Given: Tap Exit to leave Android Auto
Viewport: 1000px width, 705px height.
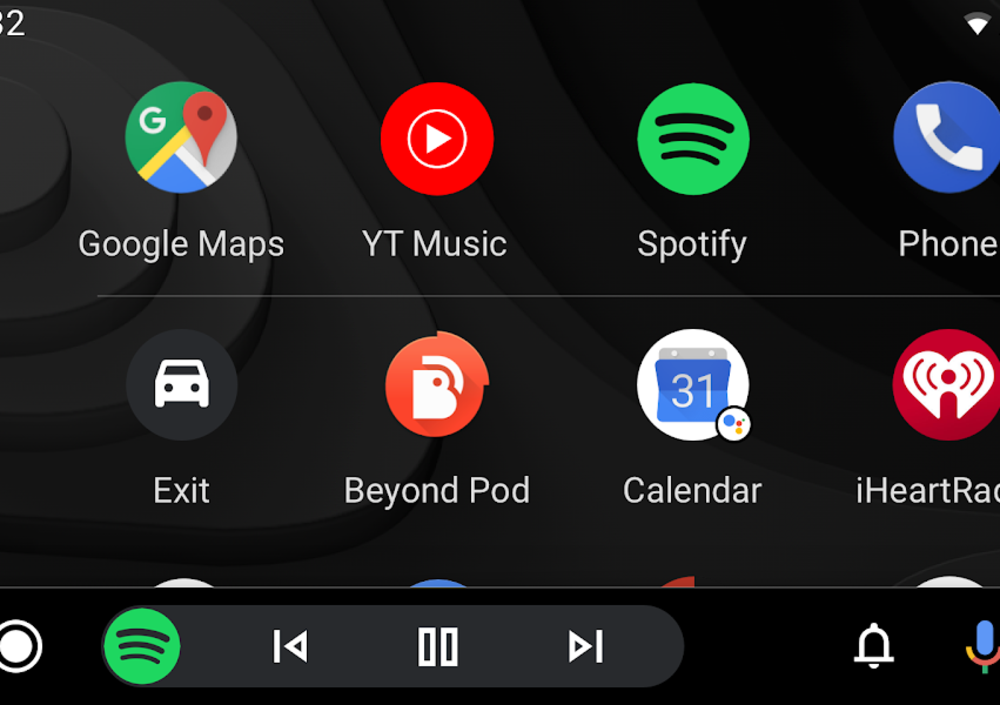Looking at the screenshot, I should 181,385.
